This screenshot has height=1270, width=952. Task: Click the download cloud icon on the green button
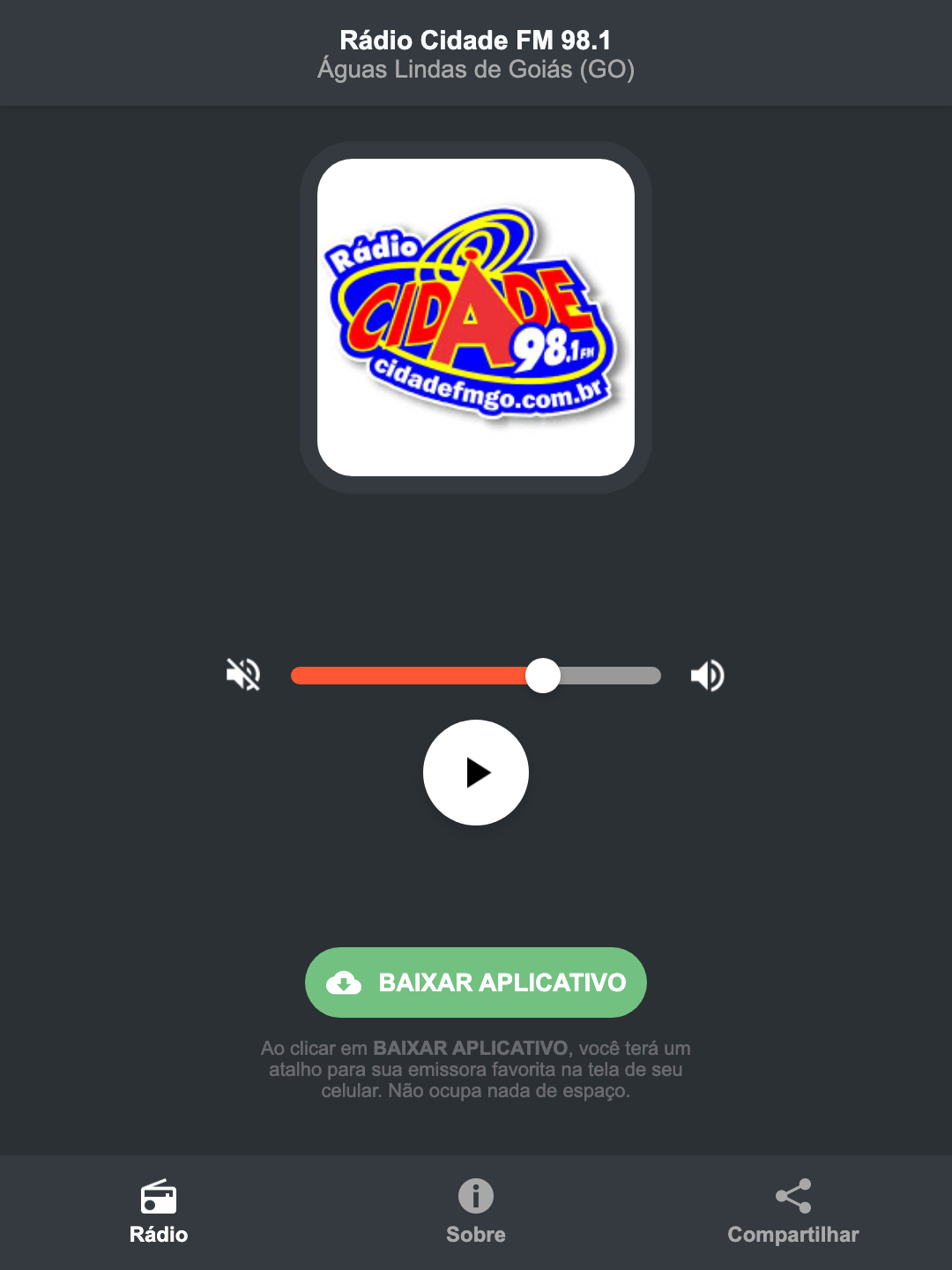(x=346, y=982)
